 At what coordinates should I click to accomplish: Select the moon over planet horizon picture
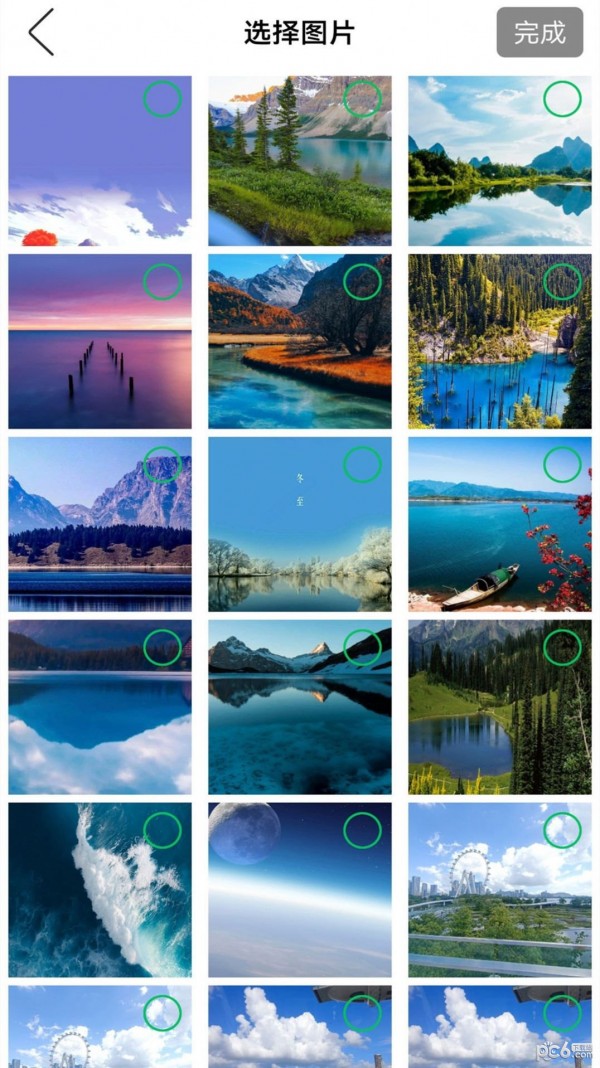tap(362, 830)
